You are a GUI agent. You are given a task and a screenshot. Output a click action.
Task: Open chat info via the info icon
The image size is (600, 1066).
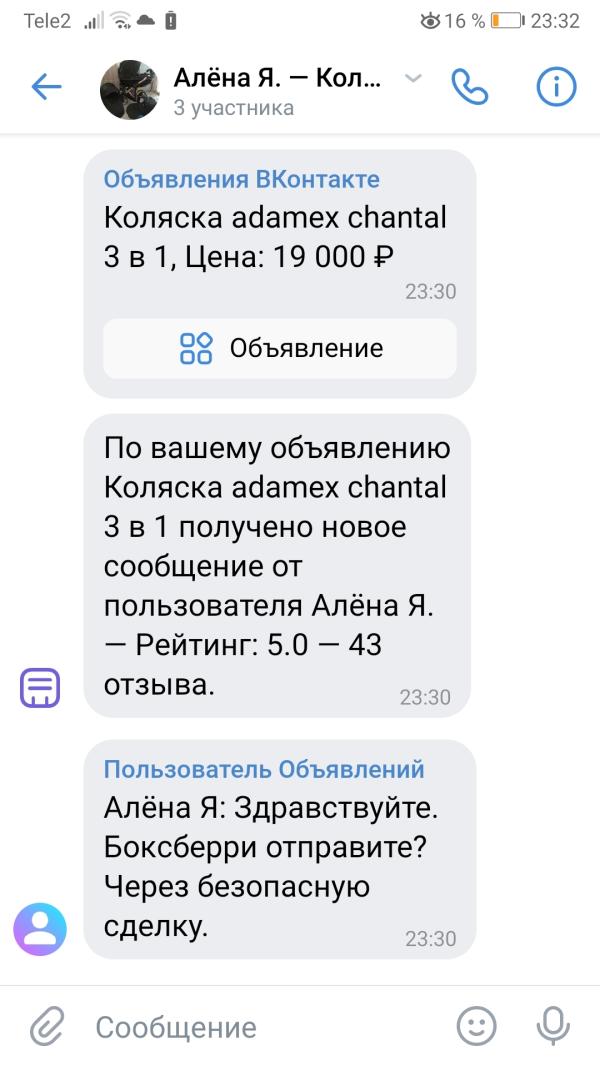[557, 87]
